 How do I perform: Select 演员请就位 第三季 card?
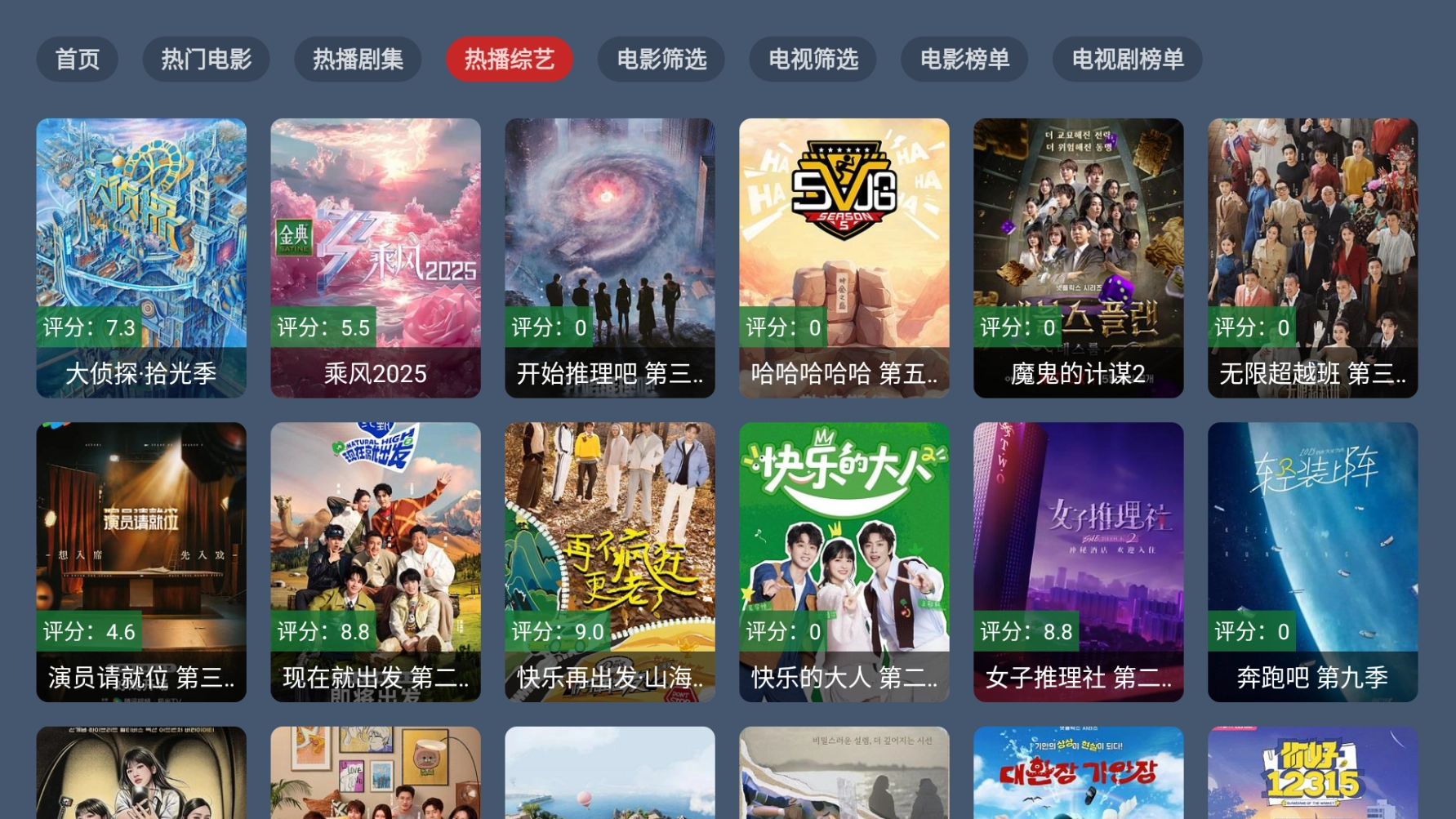[141, 562]
